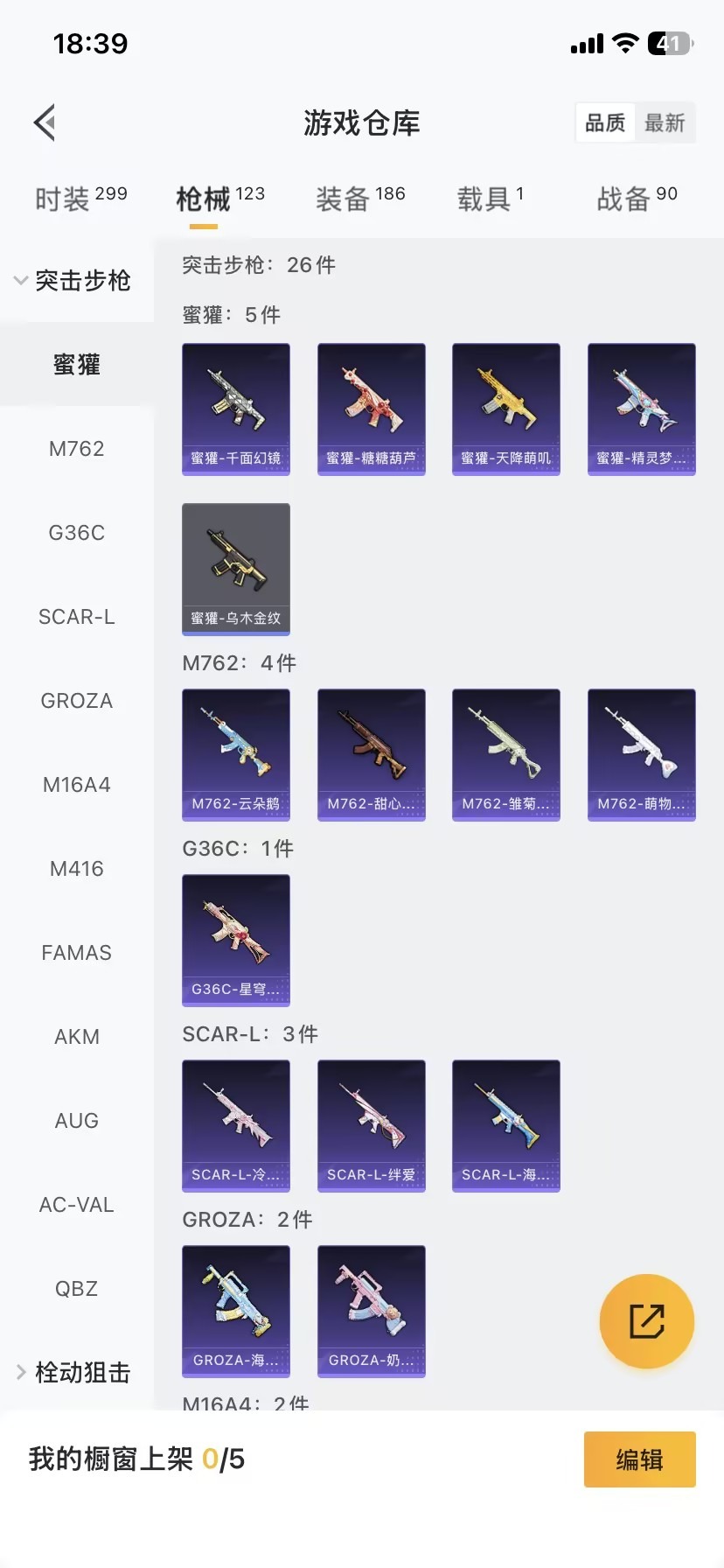The height and width of the screenshot is (1568, 724).
Task: Jump to SCAR-L in the sidebar
Action: (77, 617)
